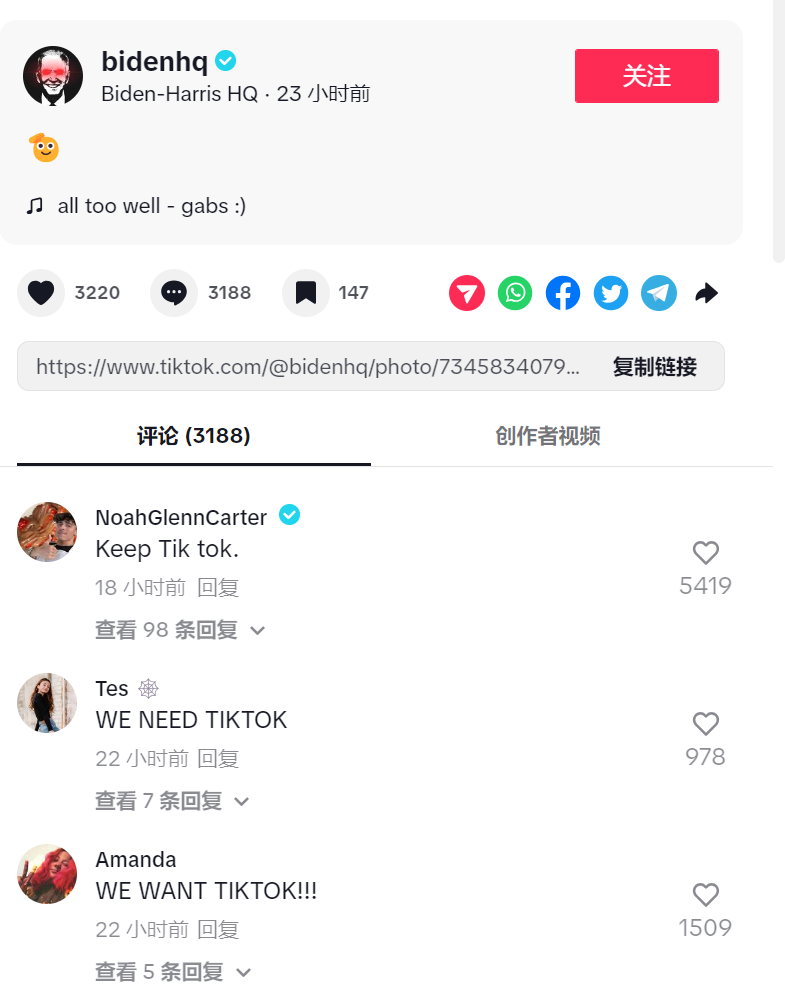Expand 7 replies under Tes's comment
785x999 pixels.
coord(172,801)
